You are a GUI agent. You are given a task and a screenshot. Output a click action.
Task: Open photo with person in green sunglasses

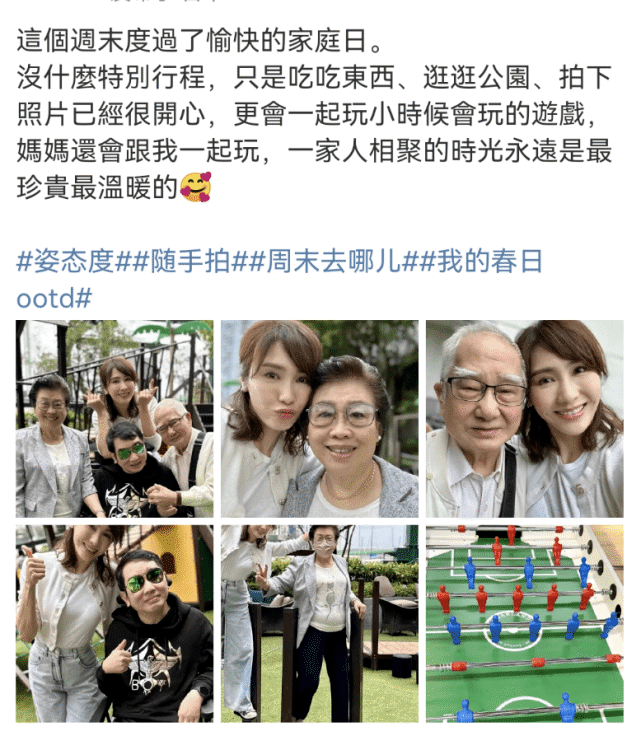114,623
